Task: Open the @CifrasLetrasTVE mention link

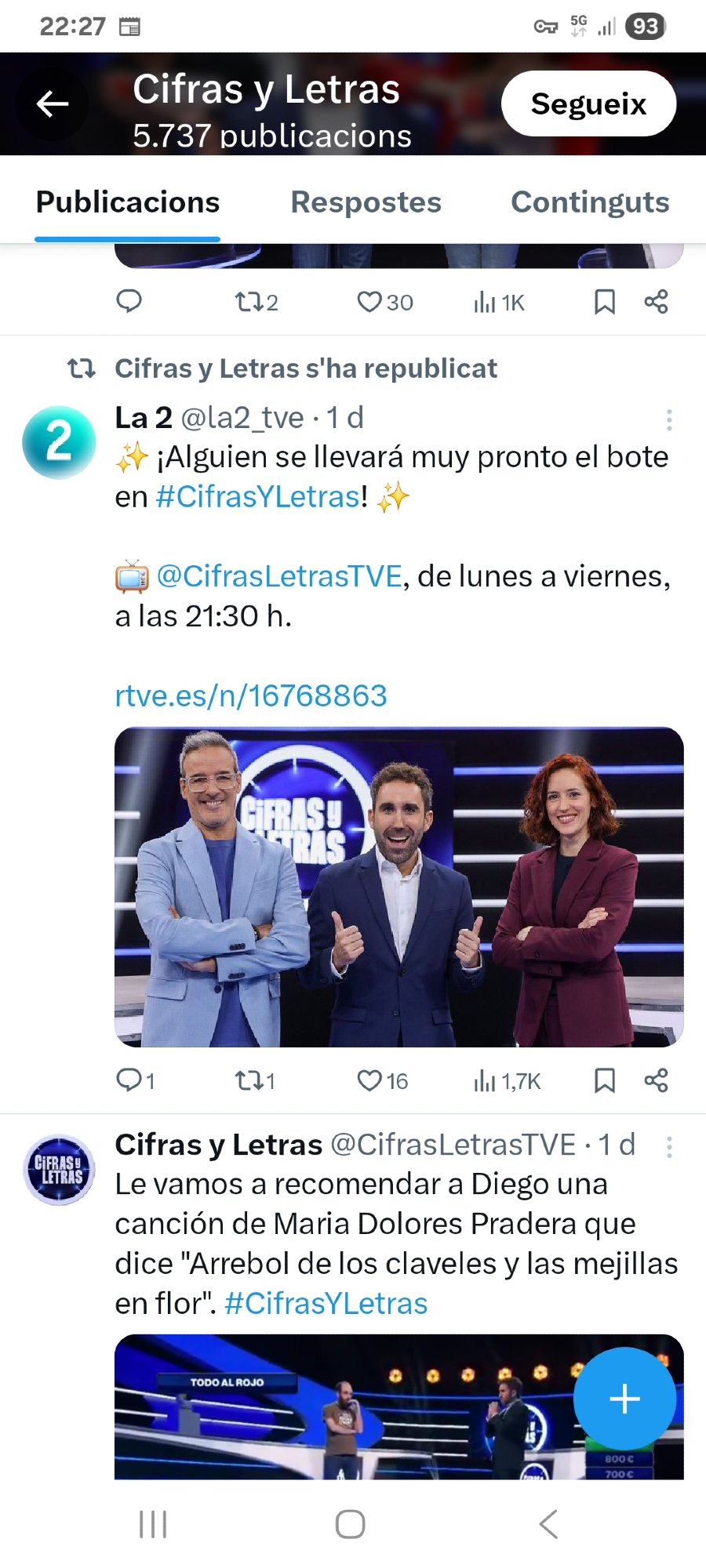Action: [279, 577]
